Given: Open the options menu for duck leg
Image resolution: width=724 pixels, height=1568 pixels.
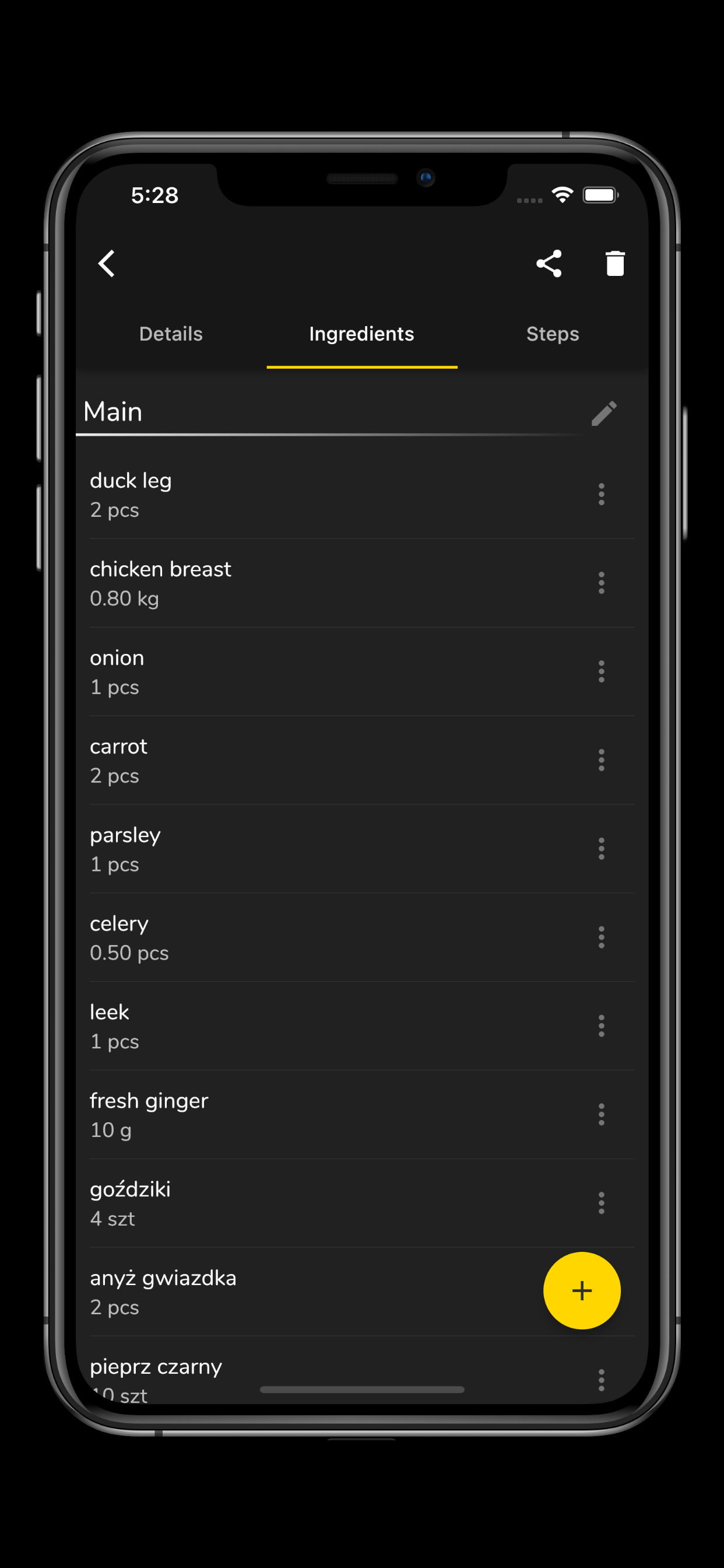Looking at the screenshot, I should tap(601, 495).
